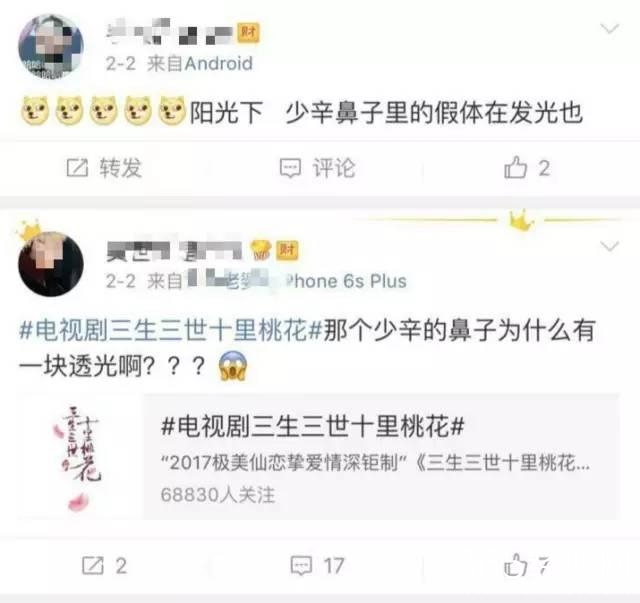Image resolution: width=640 pixels, height=603 pixels.
Task: Like the post with 2 likes
Action: [x=527, y=168]
